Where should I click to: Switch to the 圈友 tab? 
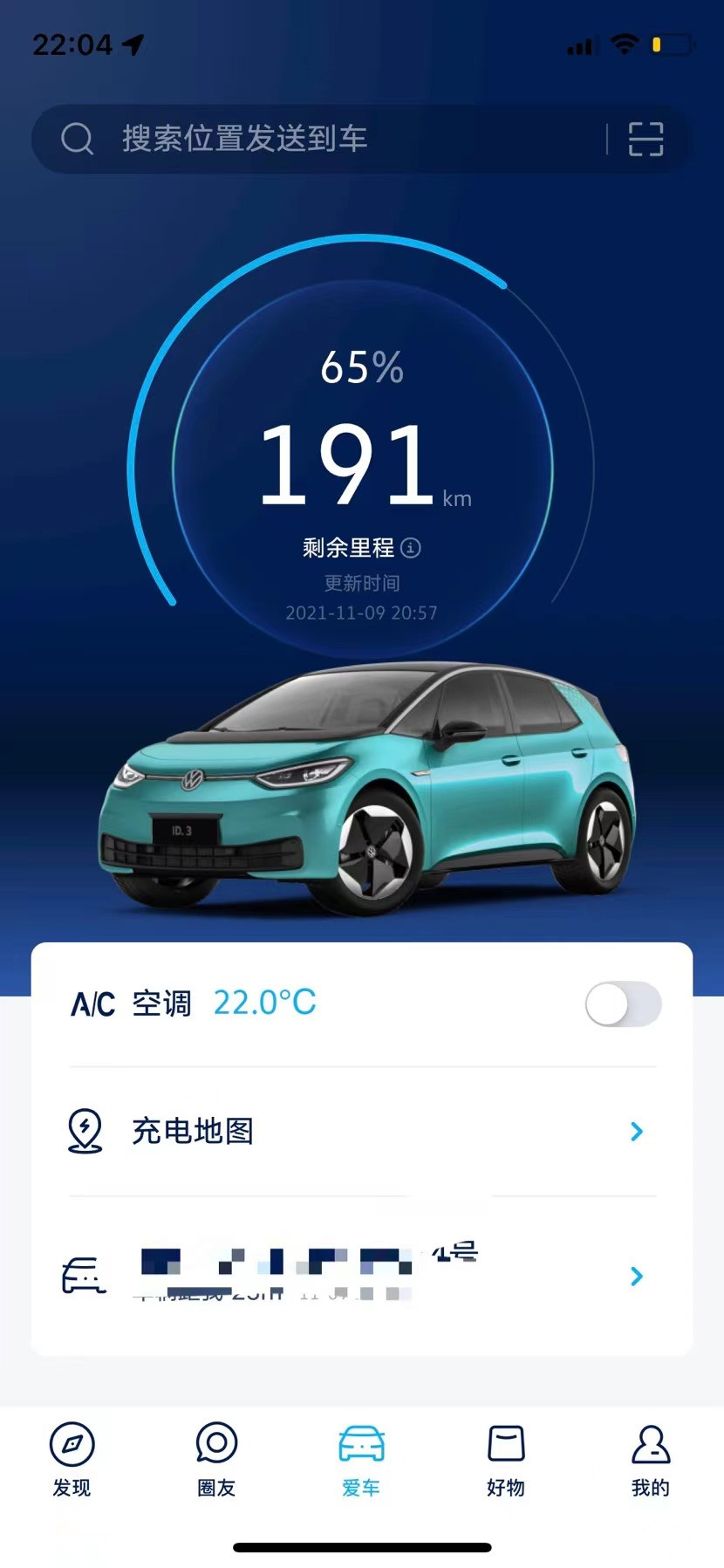(216, 1459)
